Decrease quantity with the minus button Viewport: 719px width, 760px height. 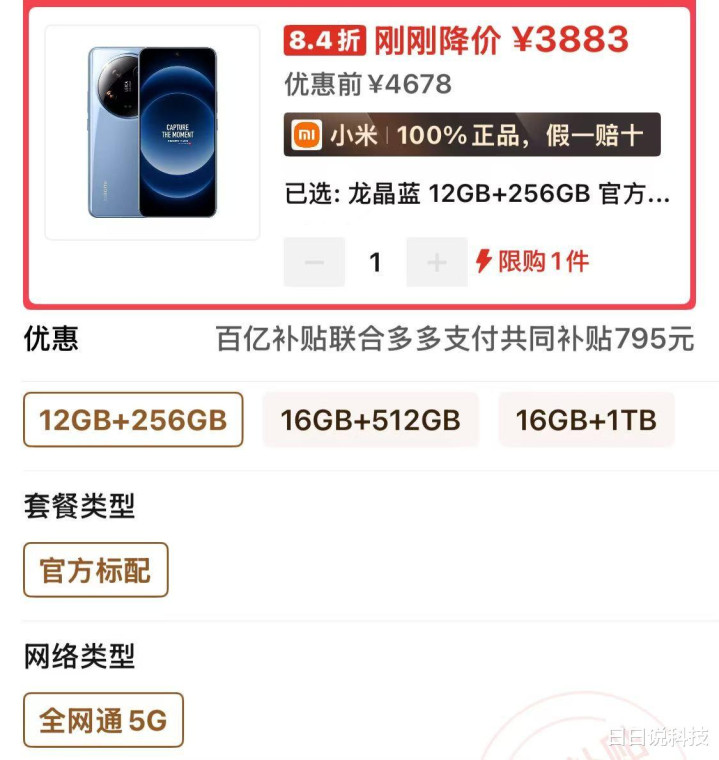coord(314,263)
